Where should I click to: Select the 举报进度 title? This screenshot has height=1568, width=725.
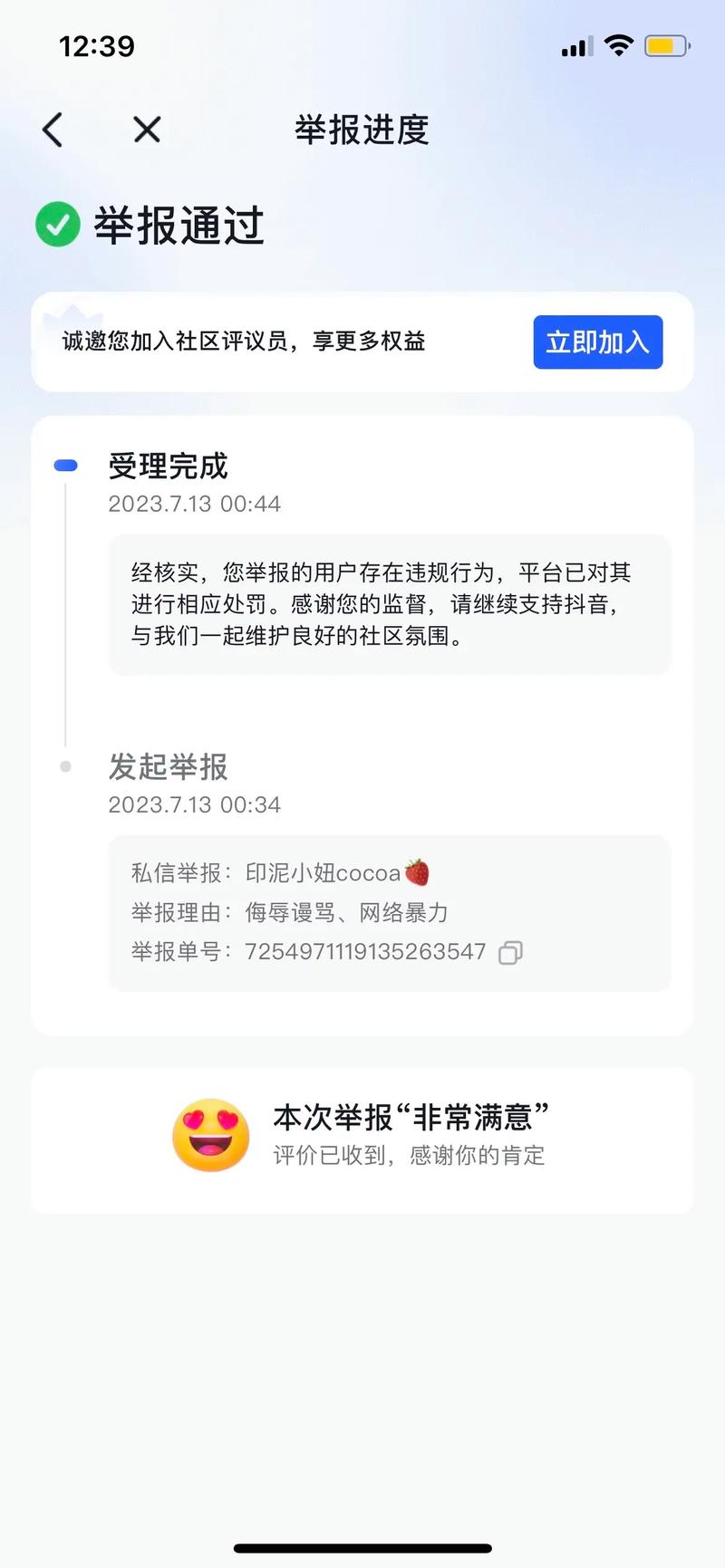(362, 130)
